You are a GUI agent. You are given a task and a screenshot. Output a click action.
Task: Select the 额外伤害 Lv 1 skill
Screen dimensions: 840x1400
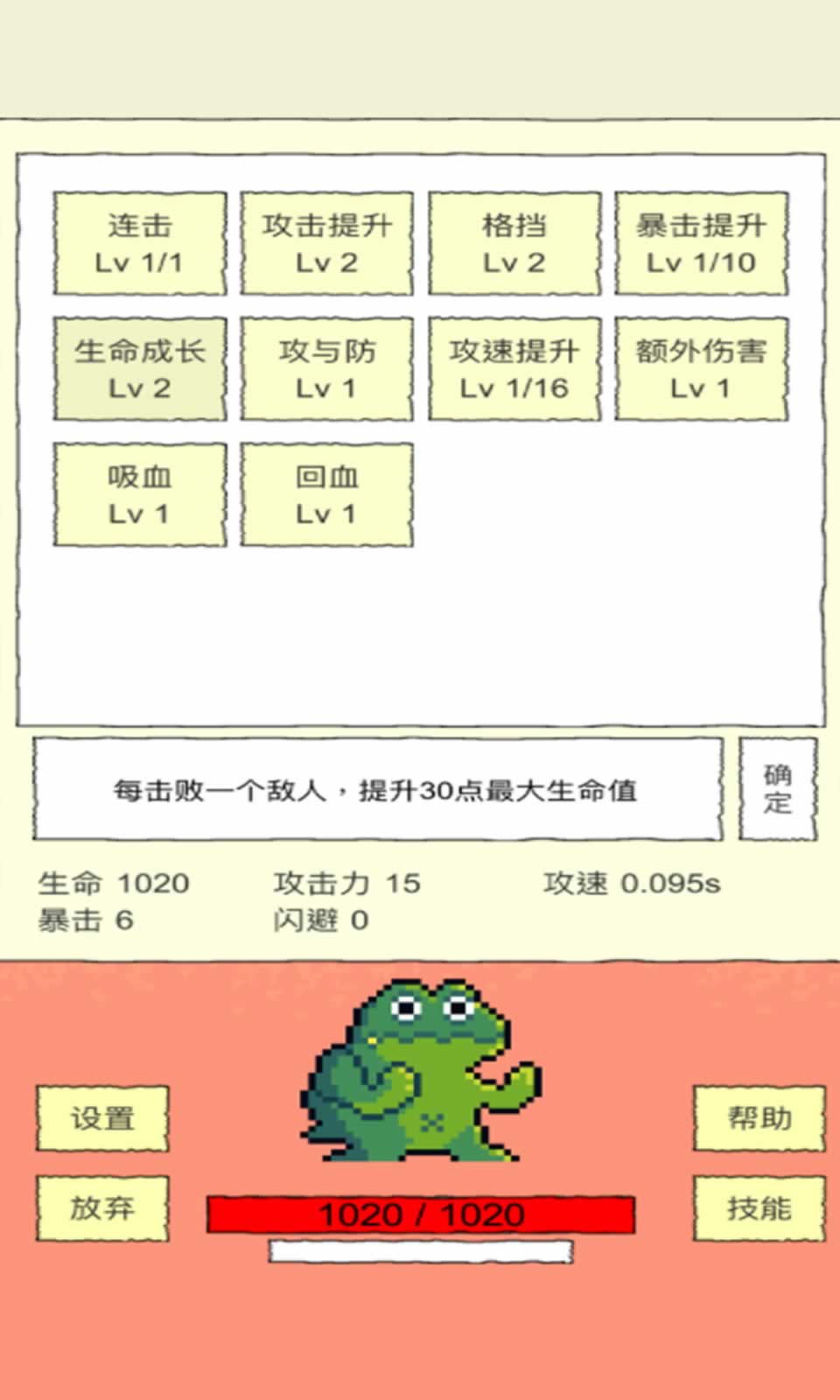(x=700, y=369)
